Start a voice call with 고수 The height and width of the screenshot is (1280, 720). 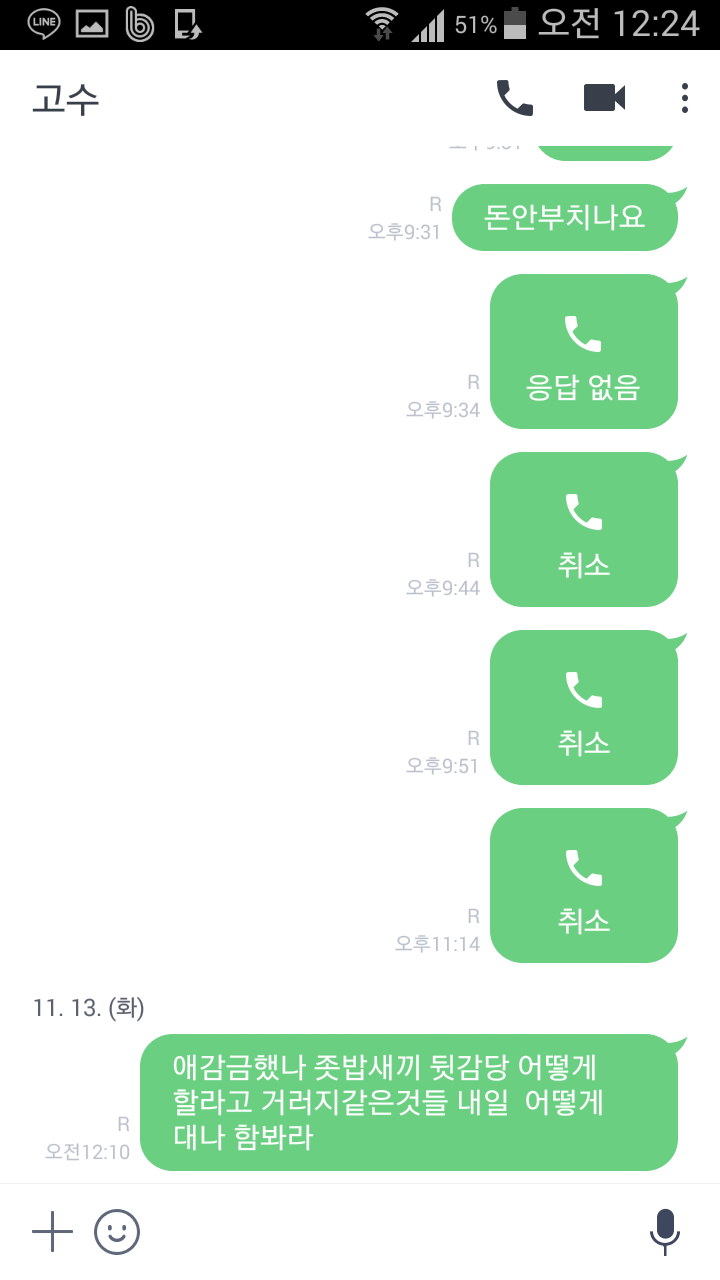click(x=515, y=98)
